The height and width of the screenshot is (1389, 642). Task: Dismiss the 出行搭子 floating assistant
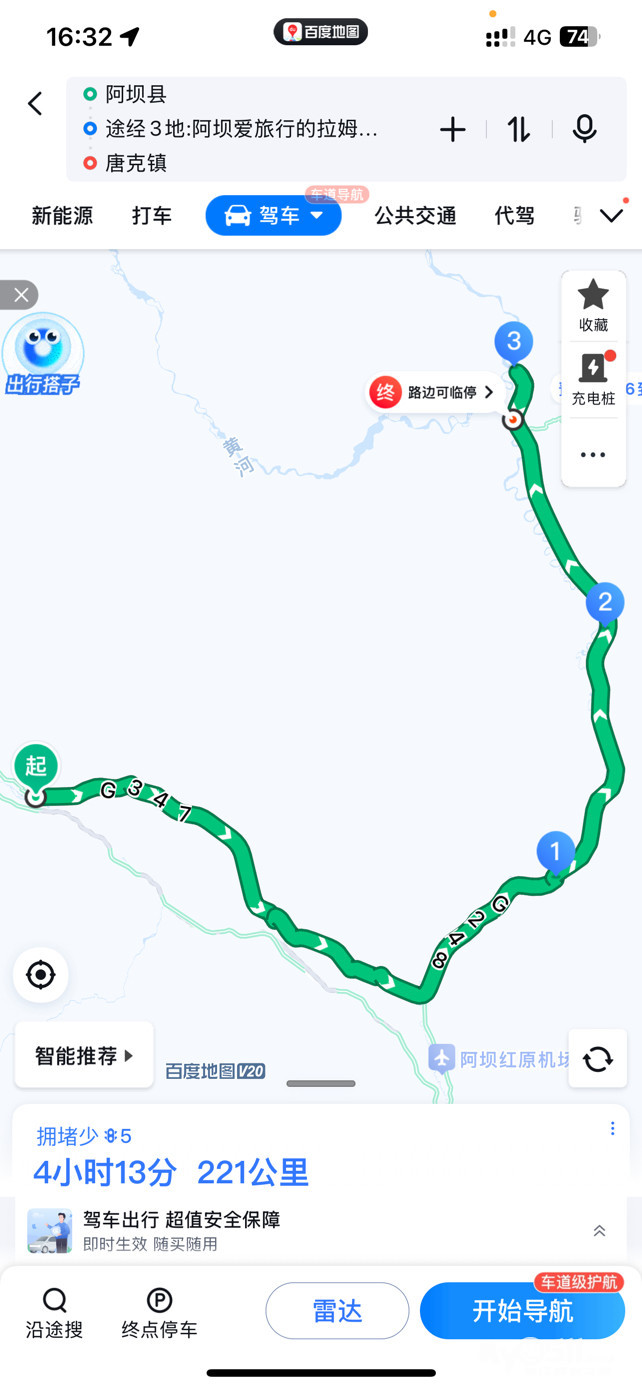[x=20, y=295]
